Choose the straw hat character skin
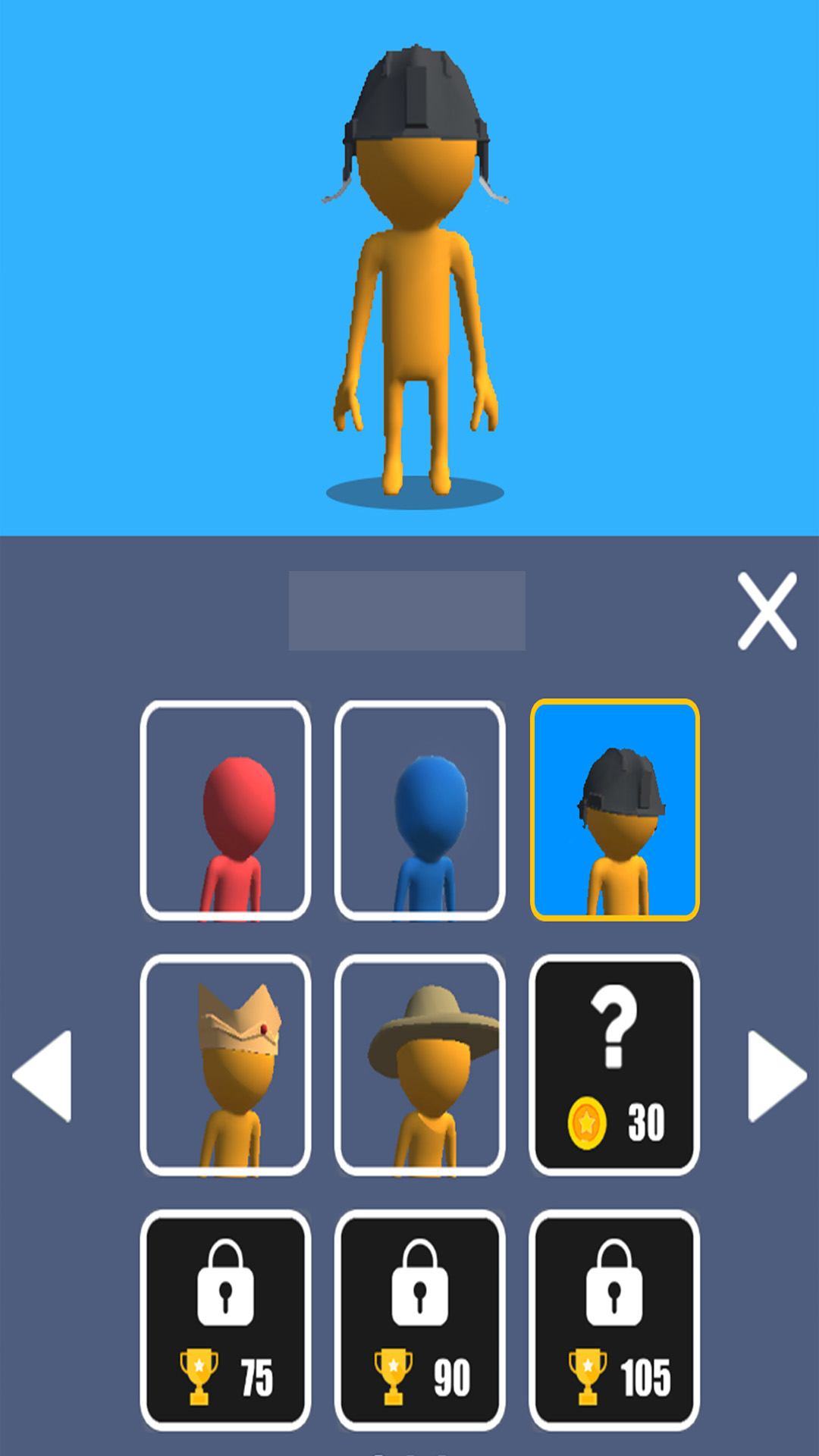 [419, 1065]
